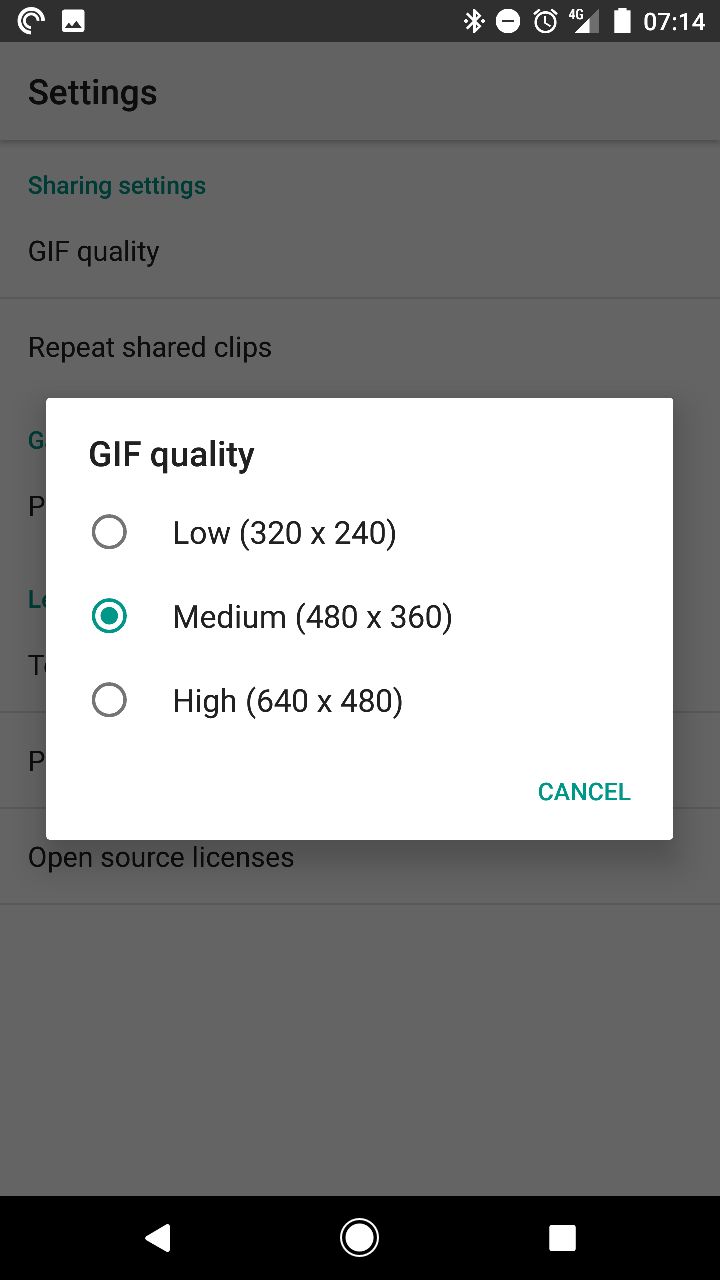
Task: Cancel the GIF quality dialog
Action: click(584, 792)
